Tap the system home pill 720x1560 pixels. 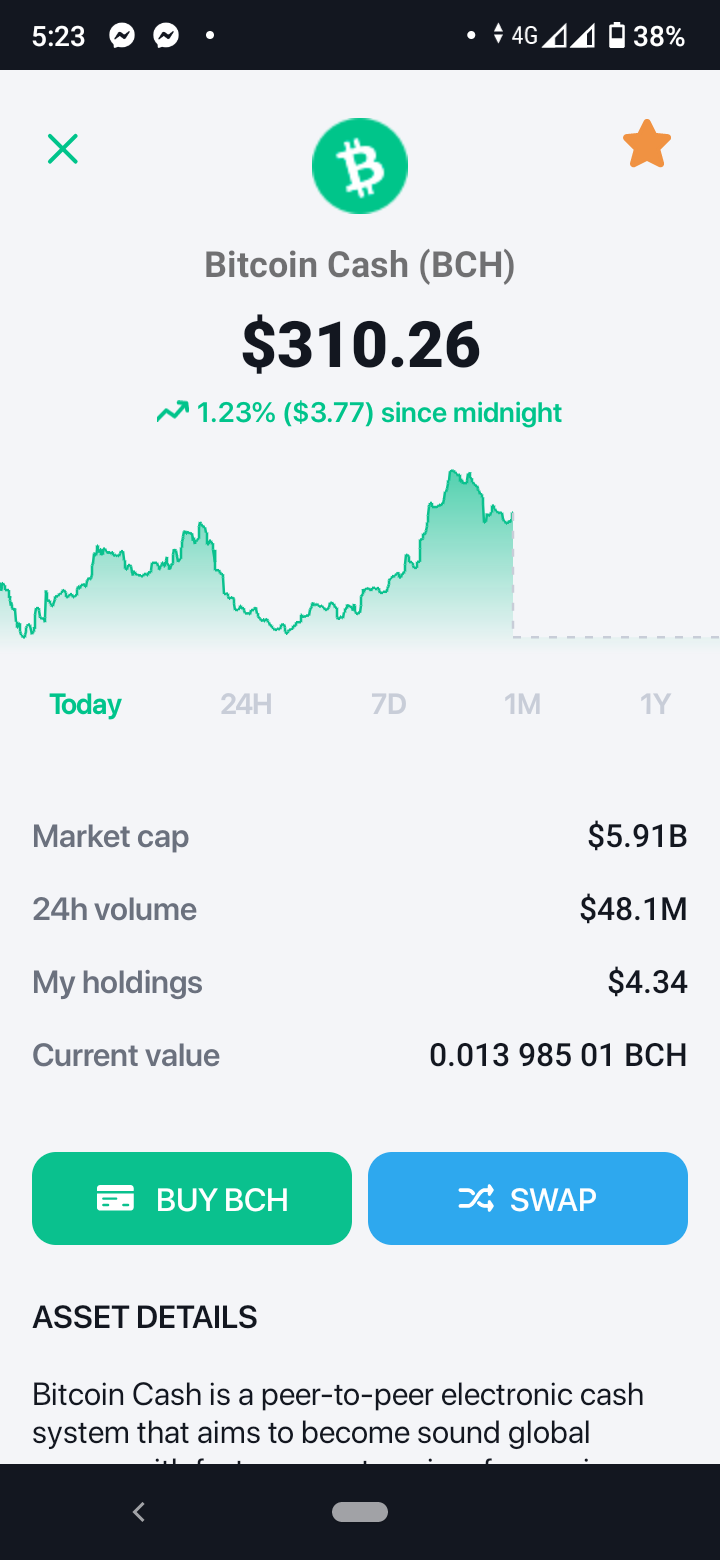coord(360,1512)
